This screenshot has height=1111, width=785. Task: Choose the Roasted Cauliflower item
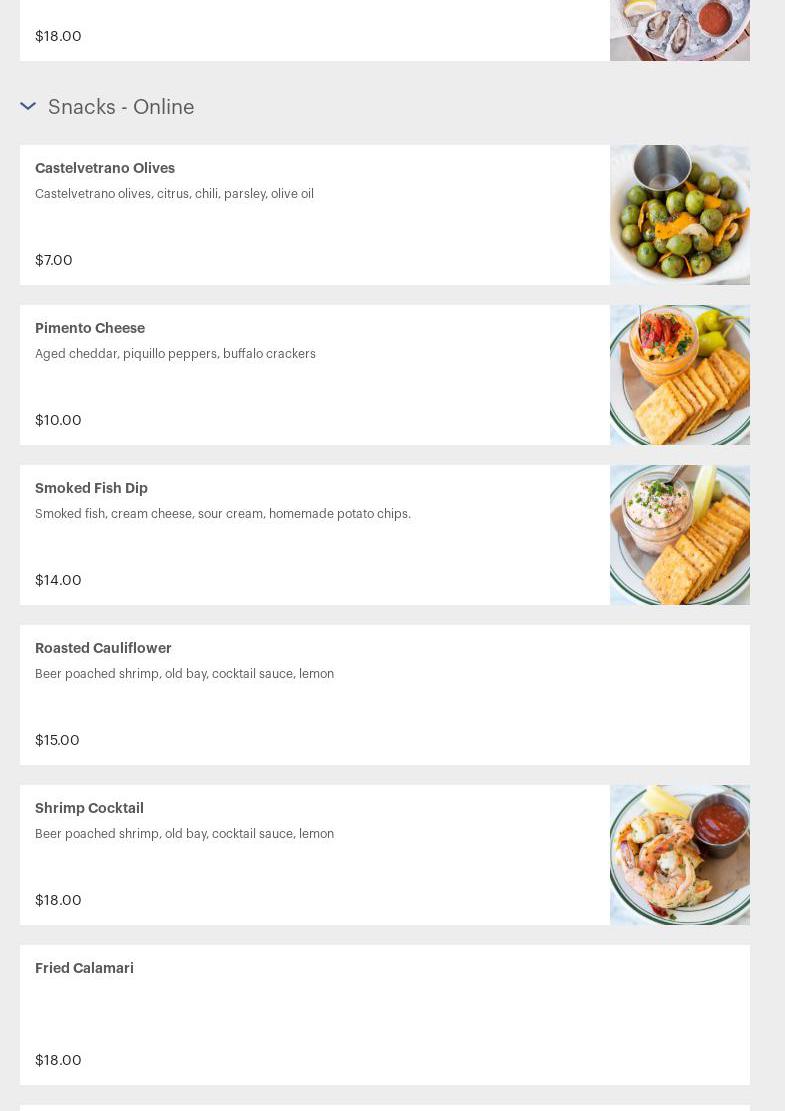point(103,648)
